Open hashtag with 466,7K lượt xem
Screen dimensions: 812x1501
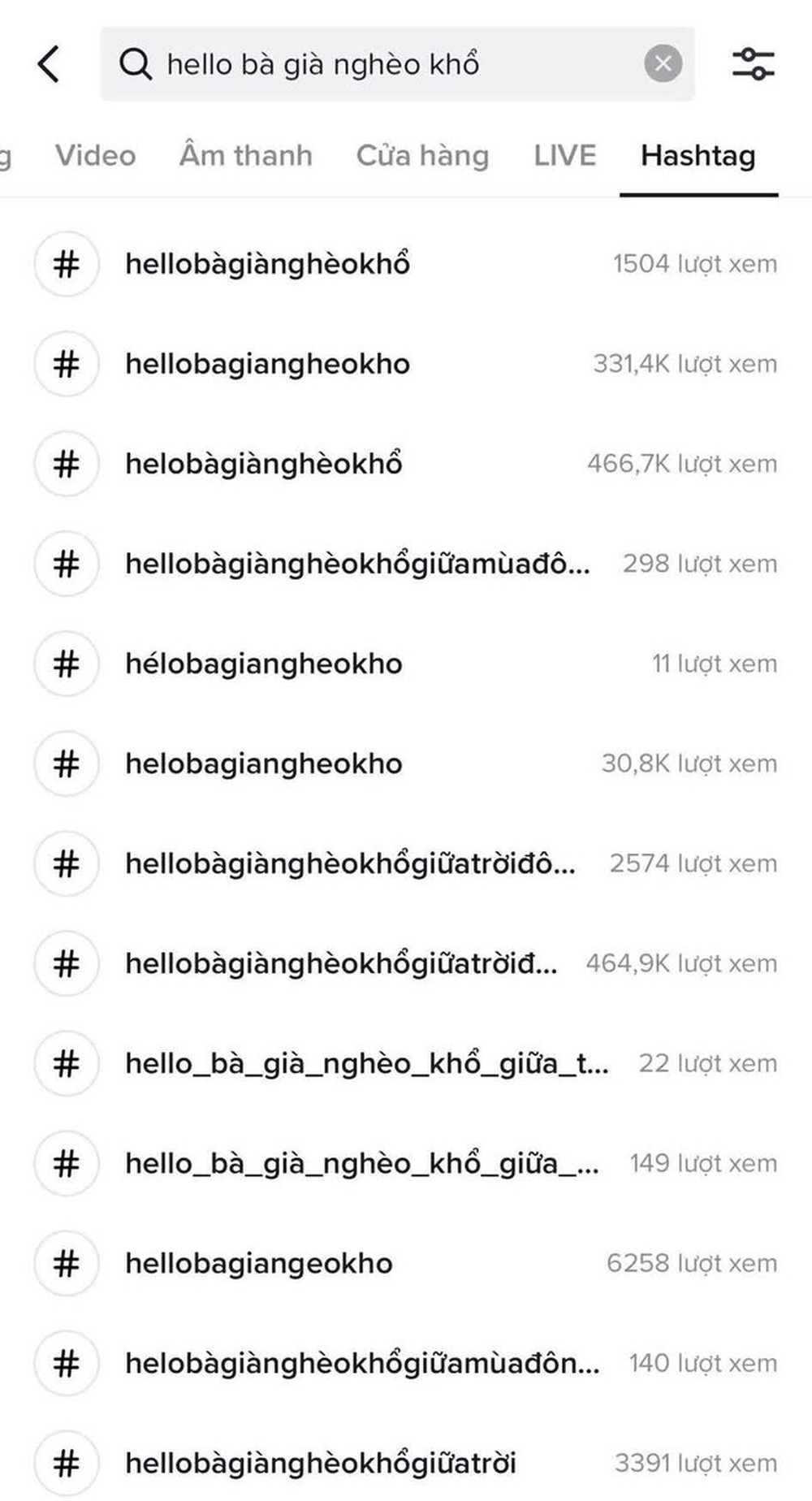[406, 464]
